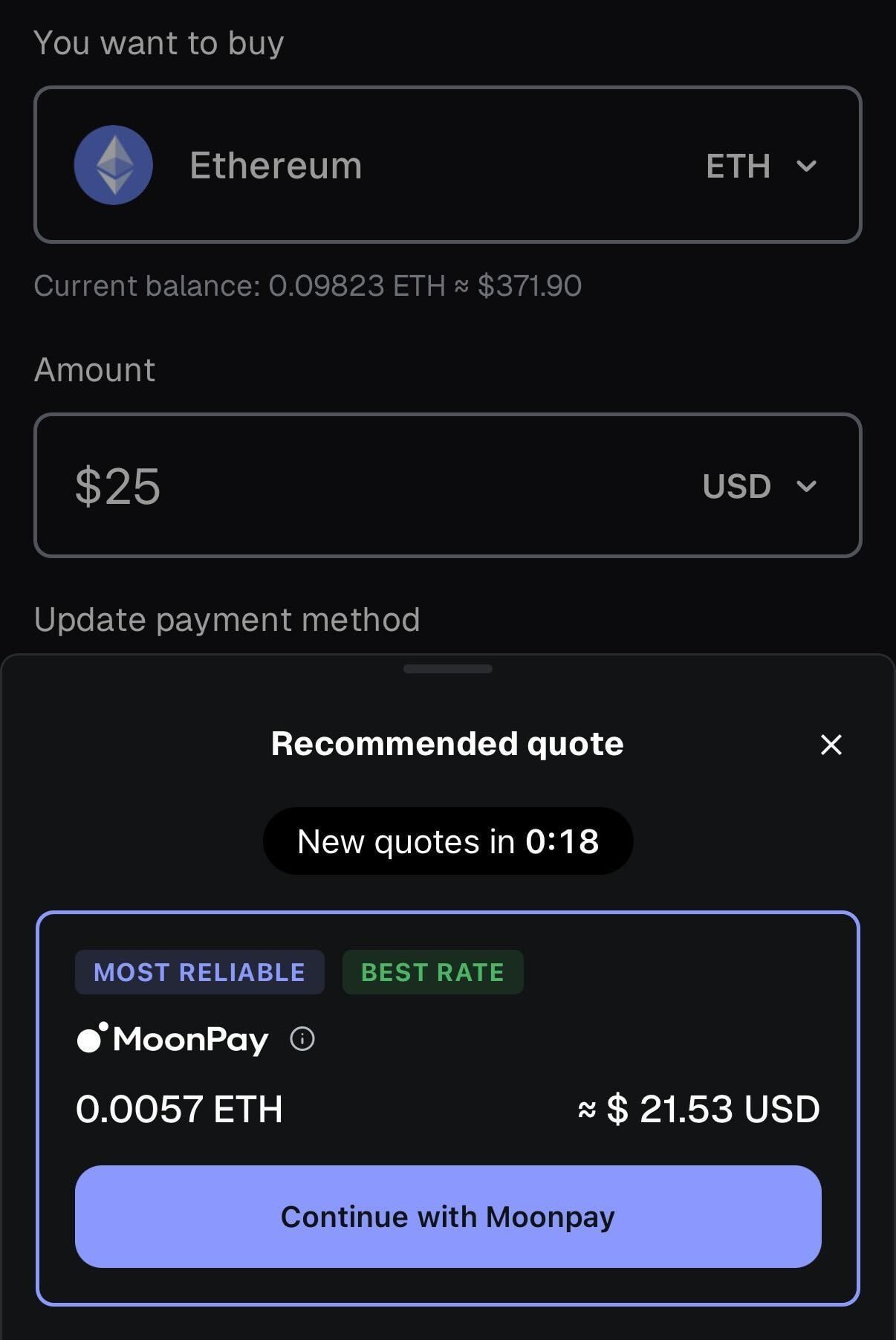Image resolution: width=896 pixels, height=1340 pixels.
Task: Click the You want to buy label
Action: click(159, 42)
